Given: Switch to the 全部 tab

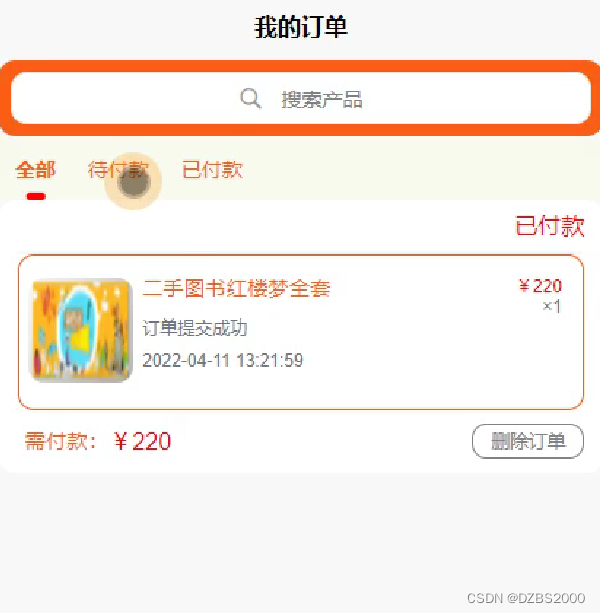Looking at the screenshot, I should (35, 170).
